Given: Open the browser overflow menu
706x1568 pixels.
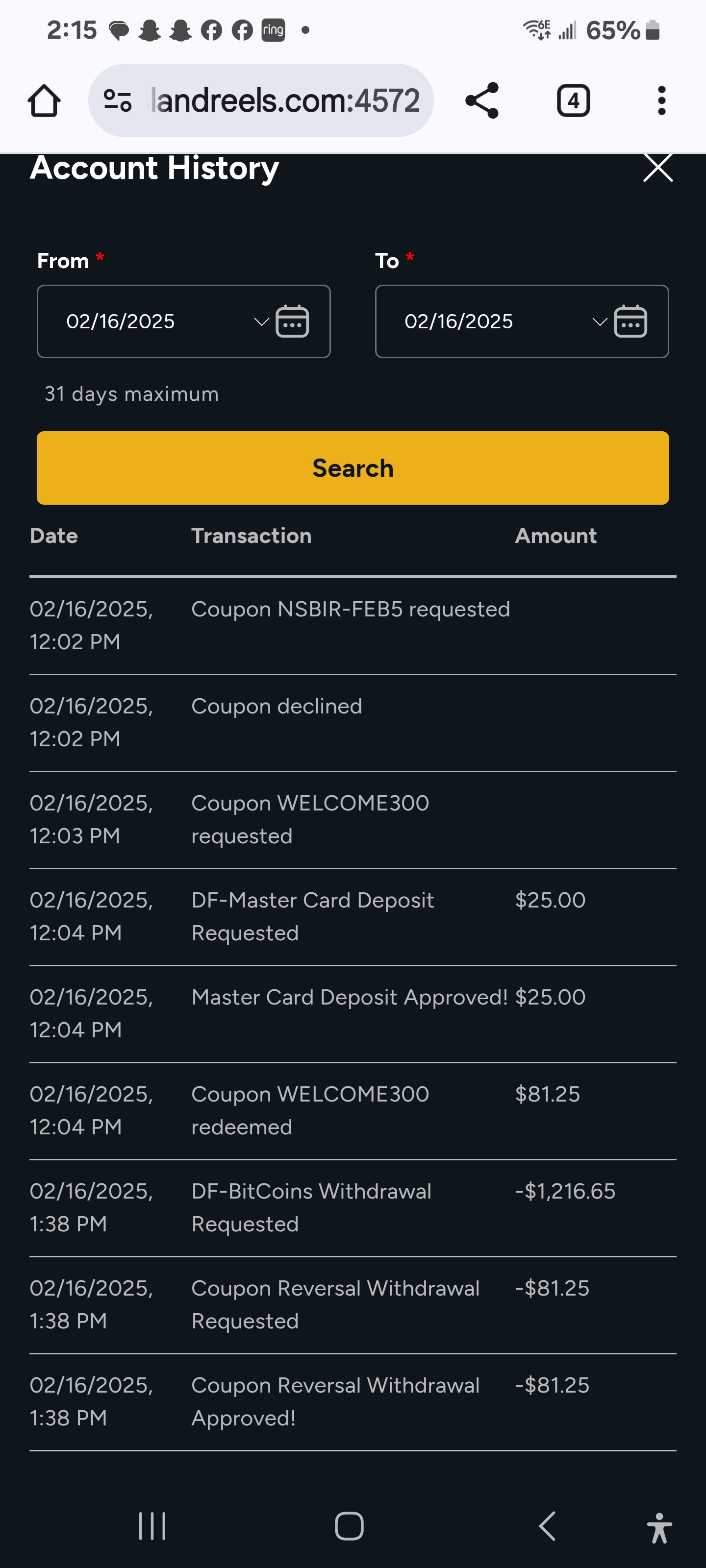Looking at the screenshot, I should (661, 100).
